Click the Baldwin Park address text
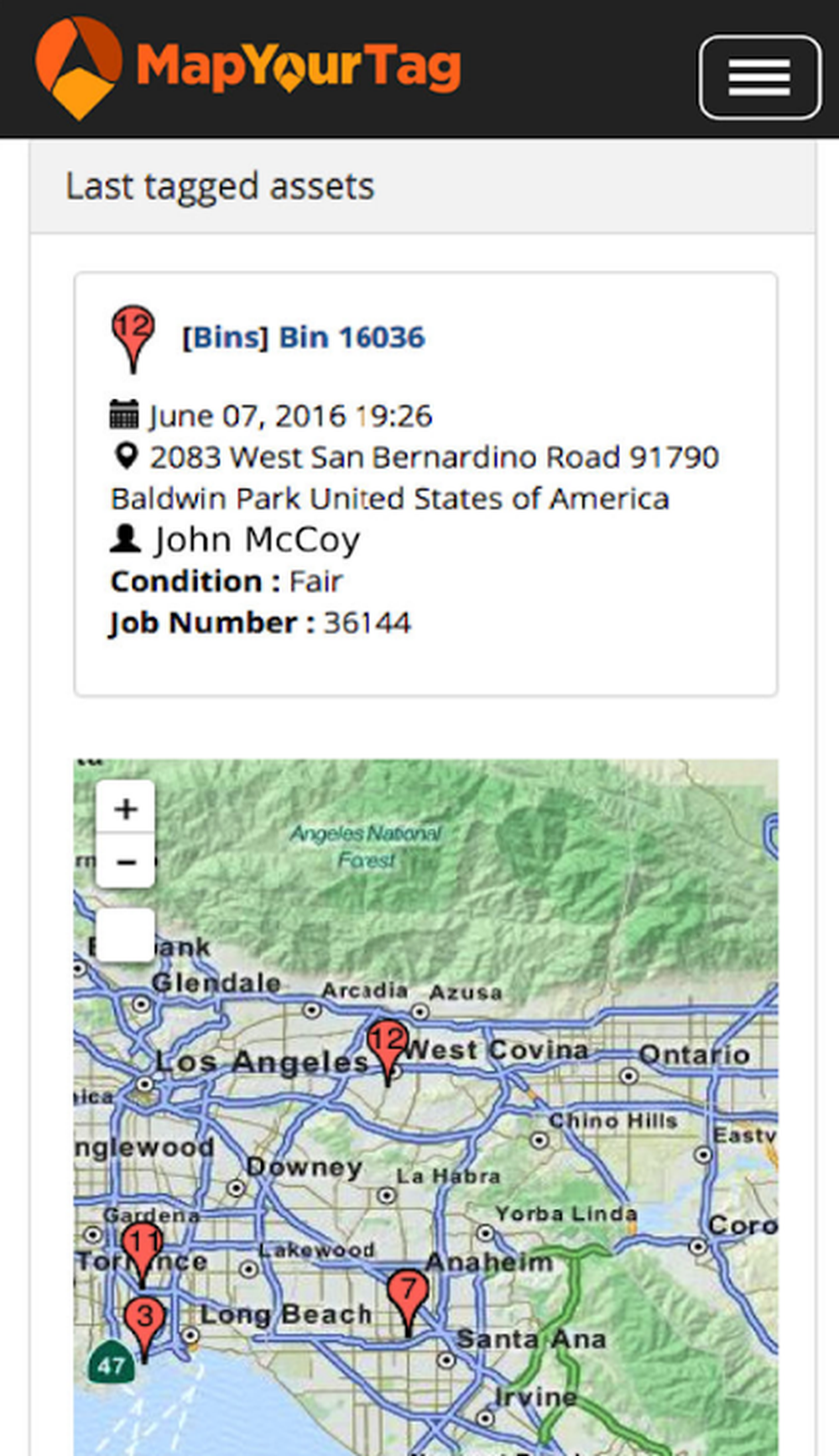Image resolution: width=839 pixels, height=1456 pixels. (x=389, y=498)
